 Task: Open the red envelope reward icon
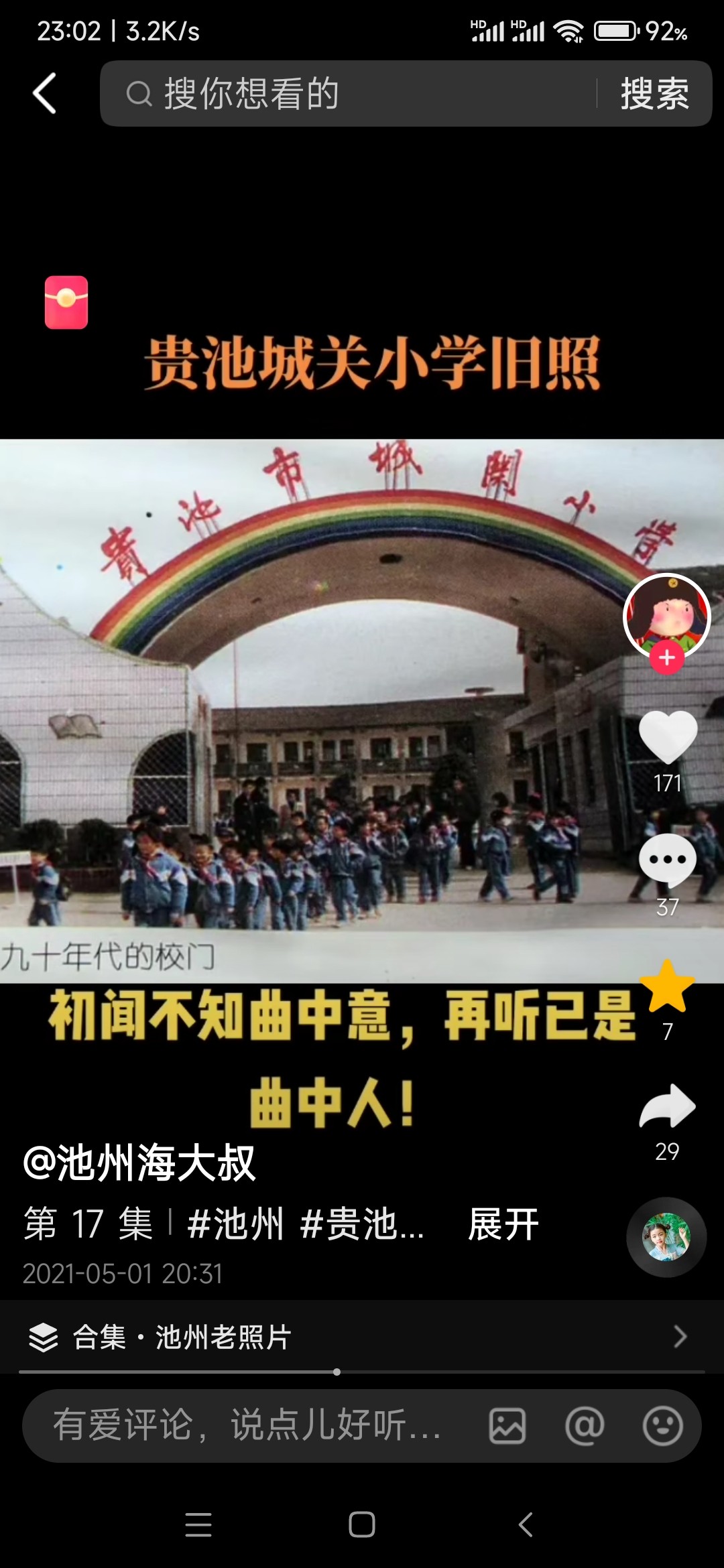click(x=66, y=302)
